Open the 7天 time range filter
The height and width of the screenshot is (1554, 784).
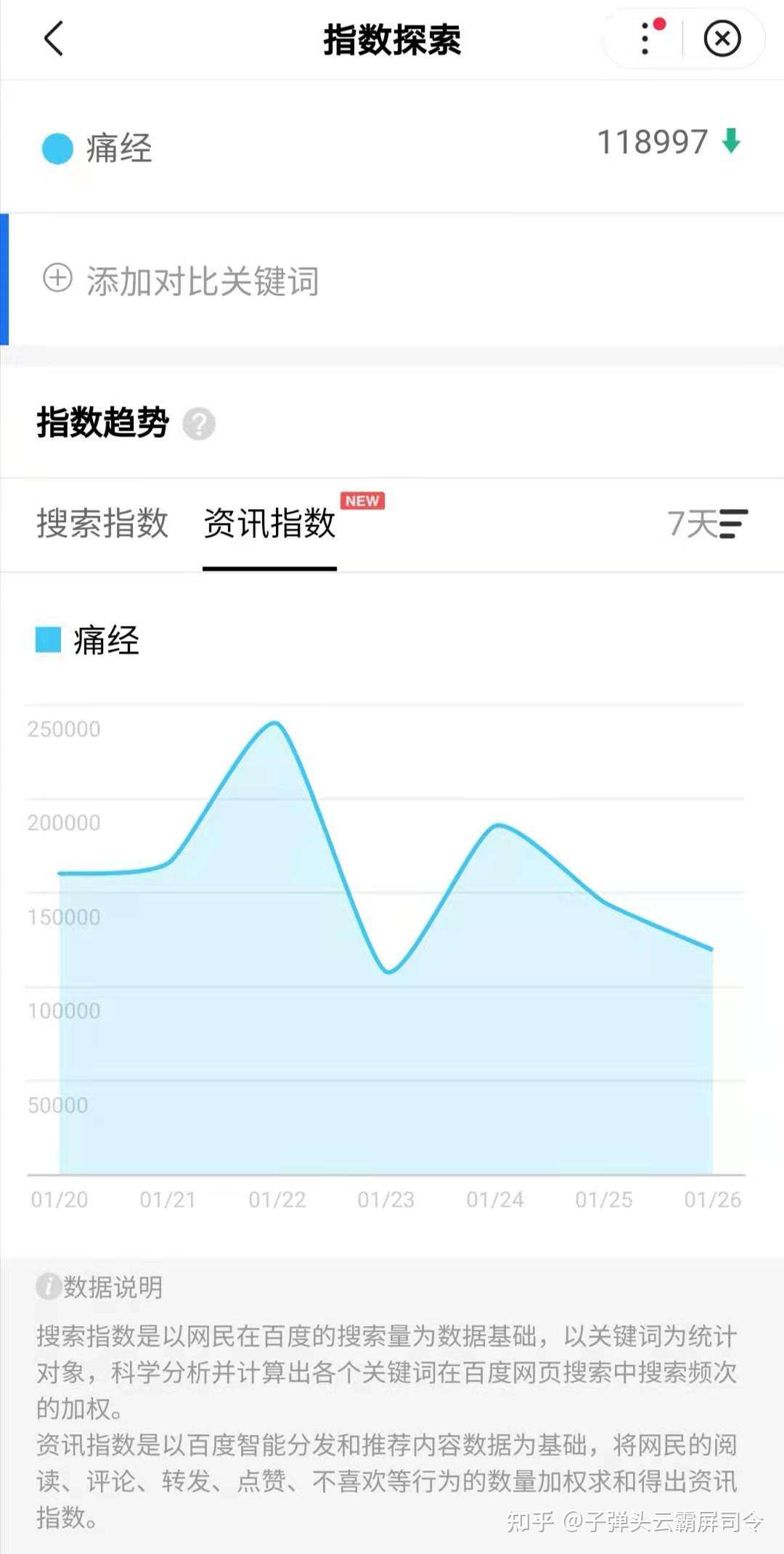click(708, 524)
